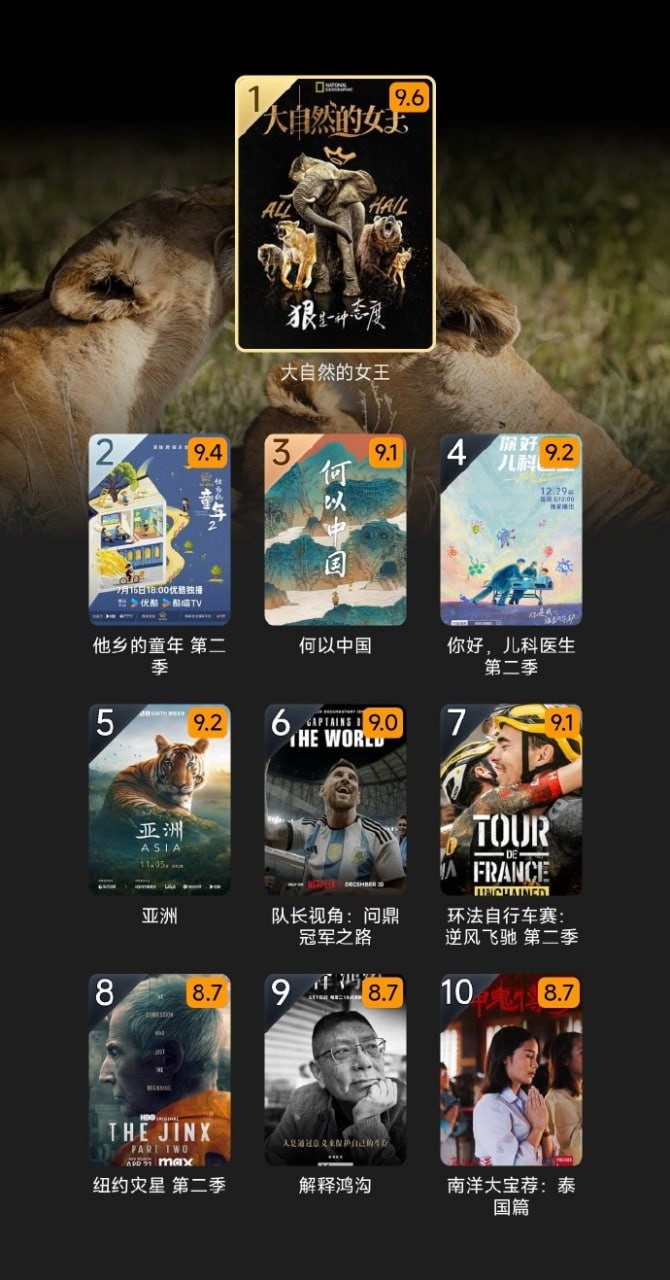Screen dimensions: 670x1280
Task: Select 你好，儿科医生 第二季
Action: (511, 530)
